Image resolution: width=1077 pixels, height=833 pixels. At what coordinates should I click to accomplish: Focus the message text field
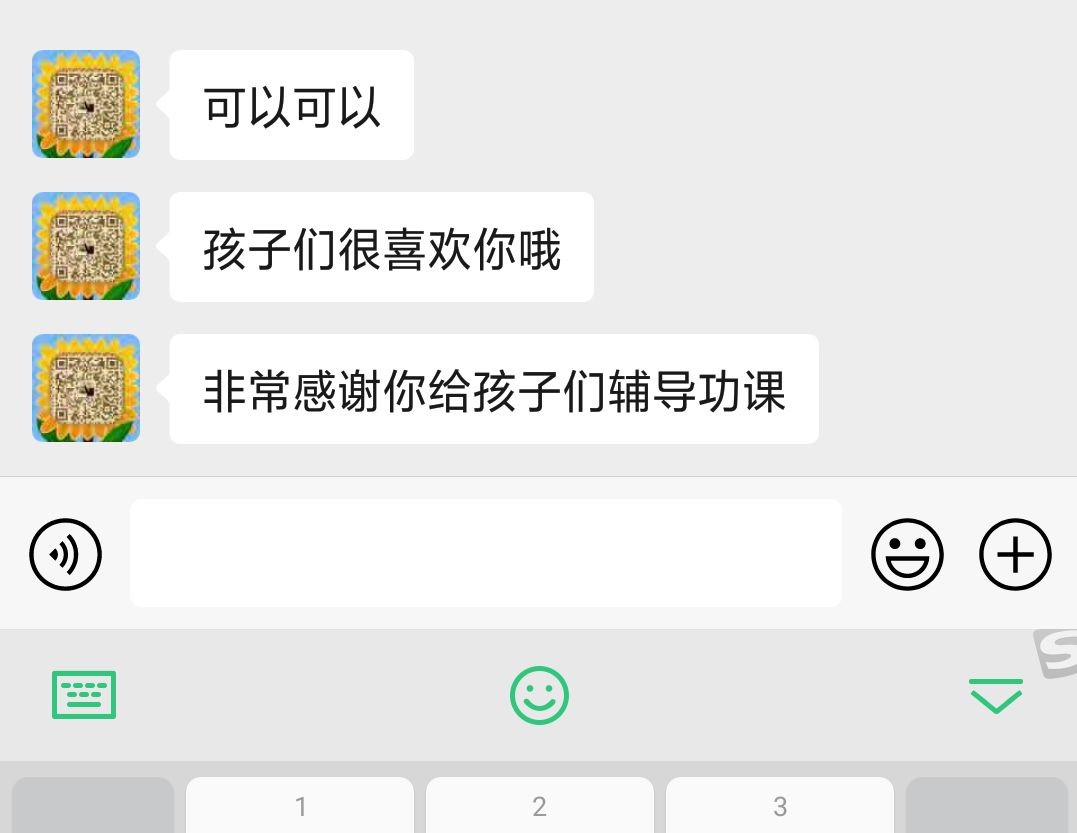[485, 553]
